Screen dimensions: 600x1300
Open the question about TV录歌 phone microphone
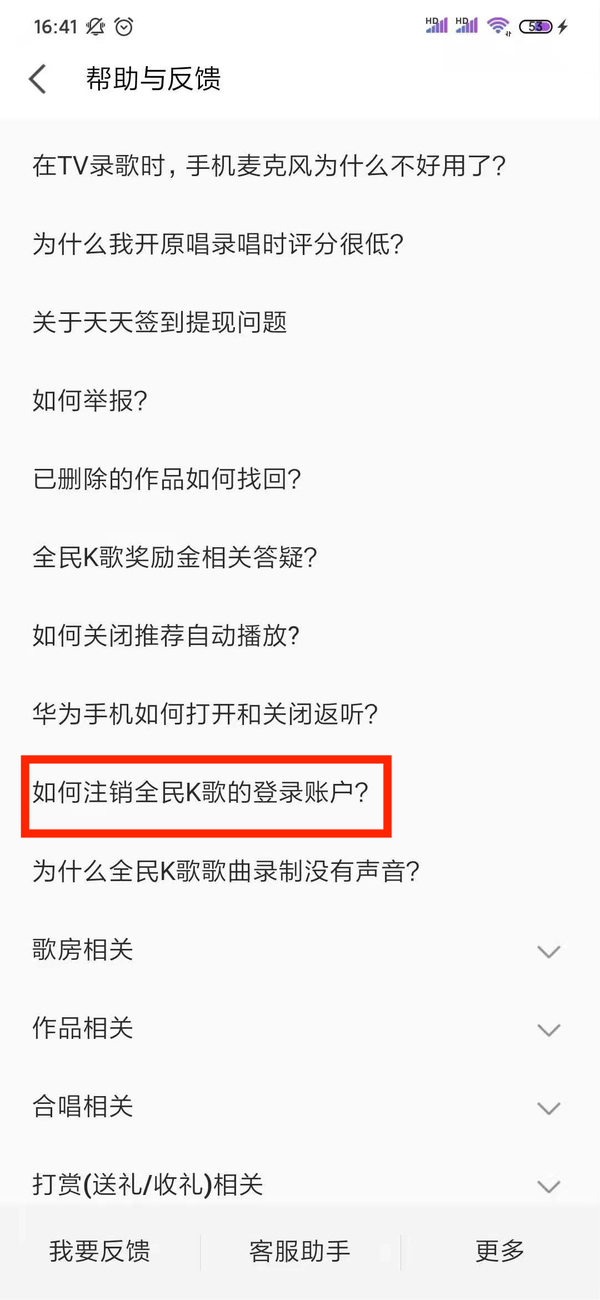point(268,166)
